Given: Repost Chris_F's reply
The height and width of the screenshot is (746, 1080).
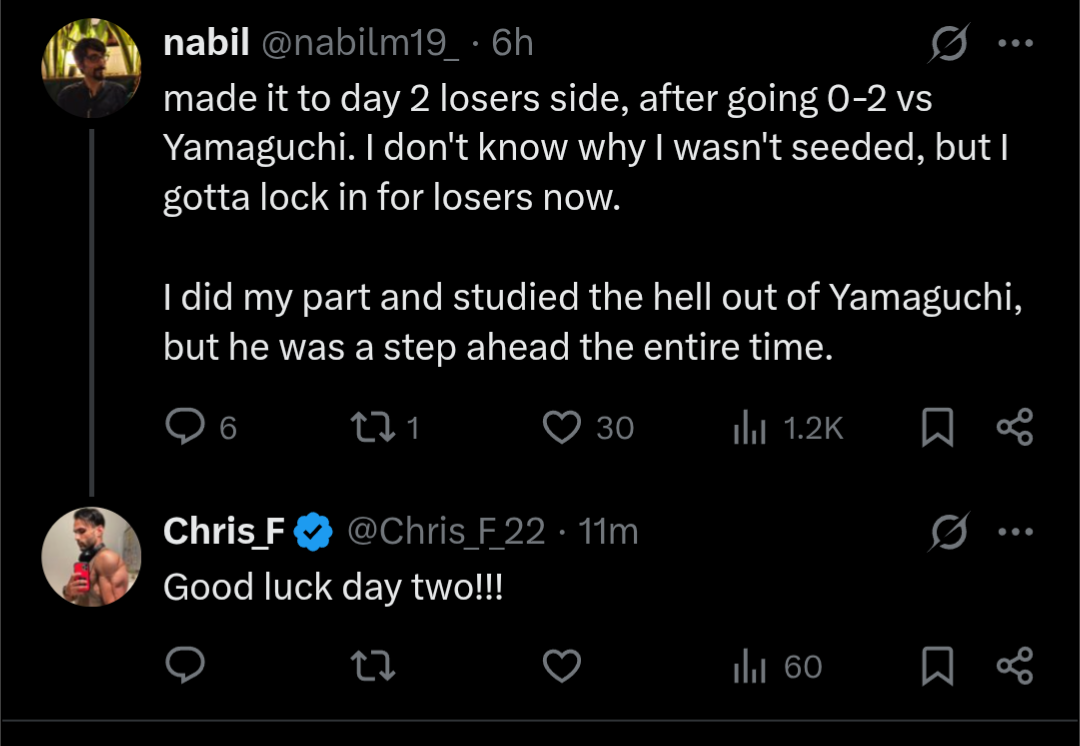Looking at the screenshot, I should pyautogui.click(x=374, y=666).
